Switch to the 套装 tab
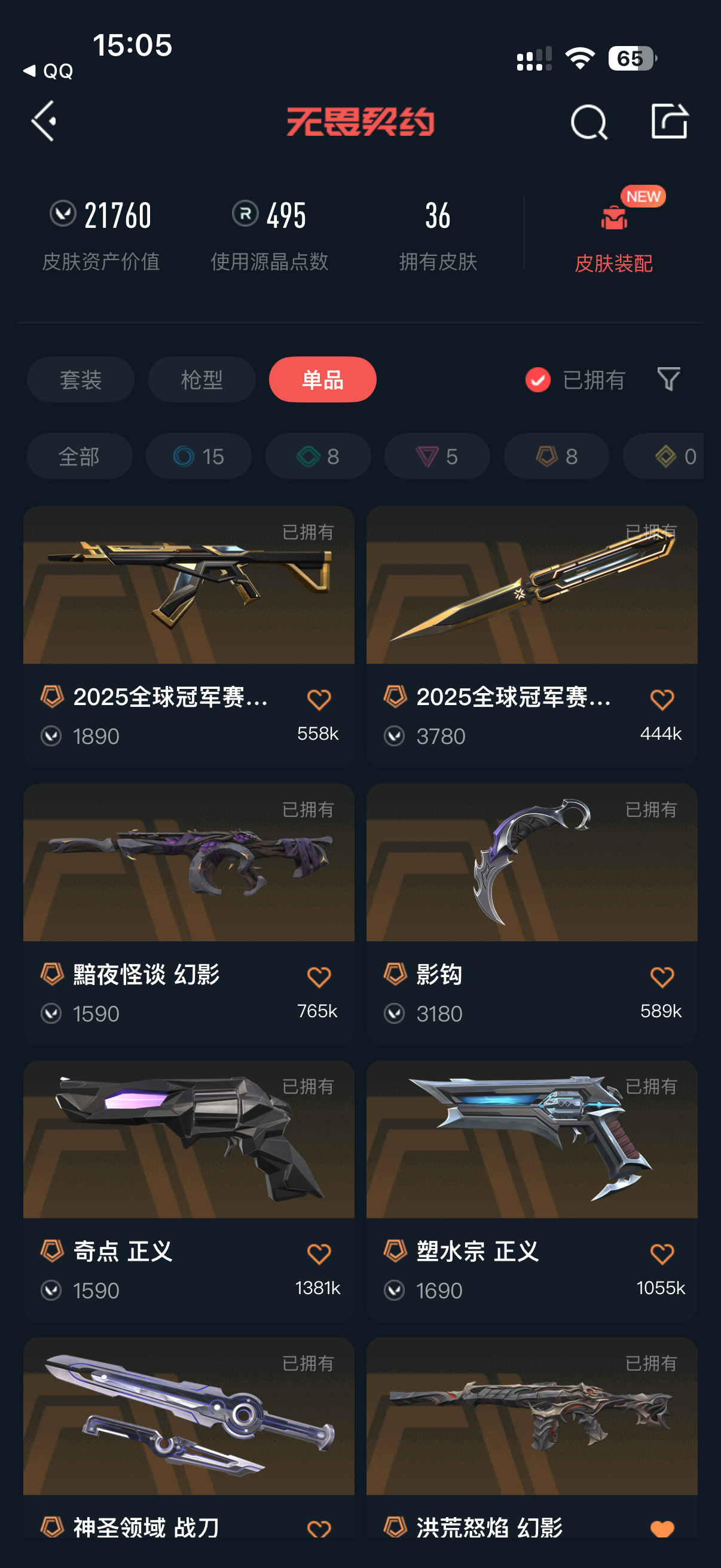This screenshot has width=721, height=1568. [x=80, y=380]
